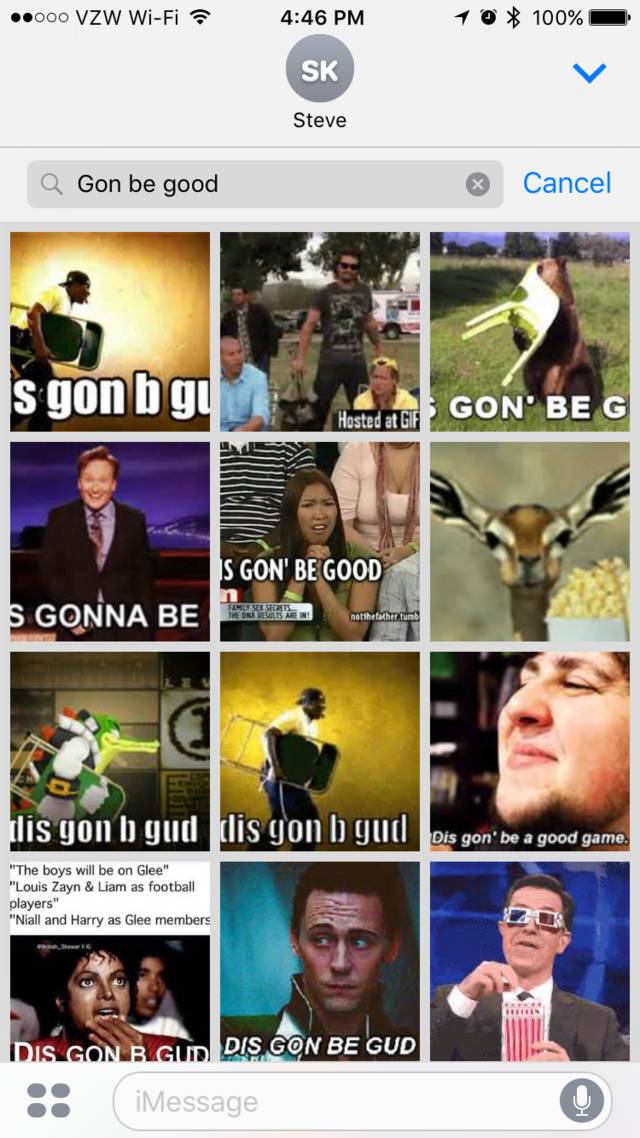Image resolution: width=640 pixels, height=1138 pixels.
Task: Open the iMessage apps drawer icon
Action: coord(49,1100)
